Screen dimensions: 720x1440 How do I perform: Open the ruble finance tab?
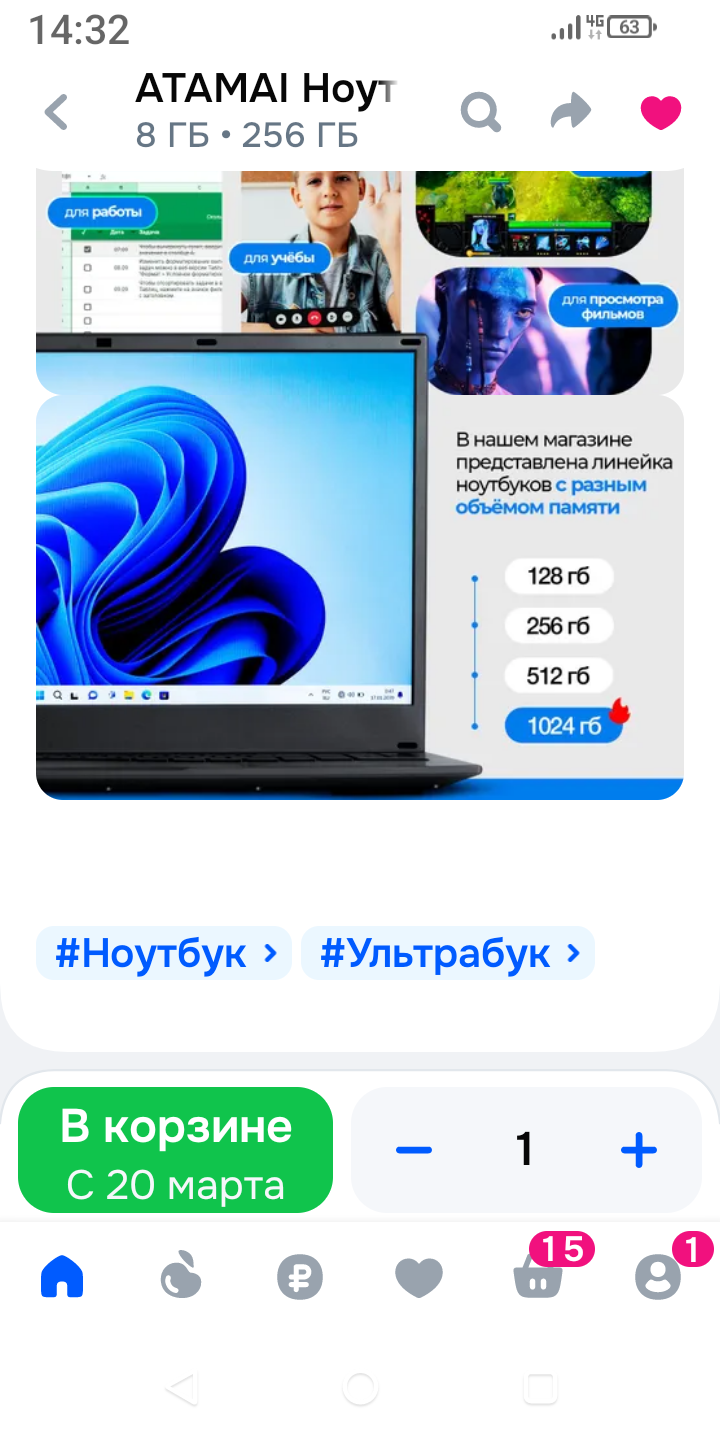click(300, 1277)
